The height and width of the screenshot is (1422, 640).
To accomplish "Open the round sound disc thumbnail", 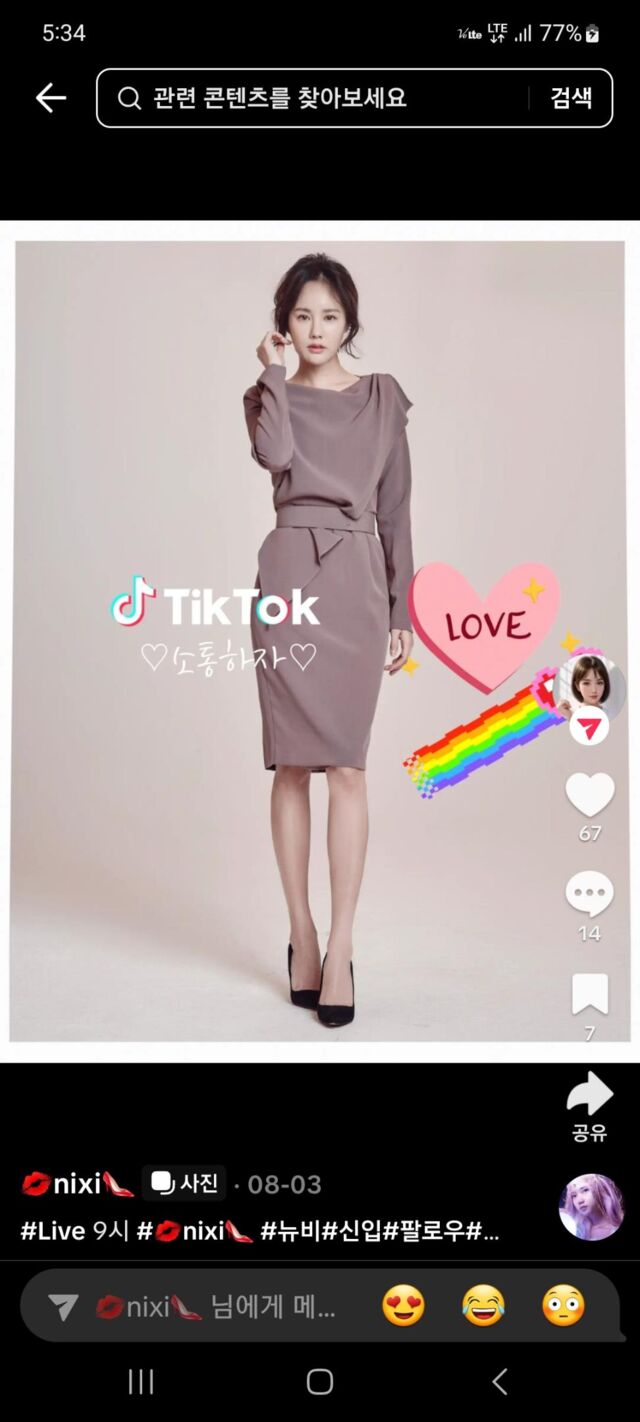I will point(591,1207).
